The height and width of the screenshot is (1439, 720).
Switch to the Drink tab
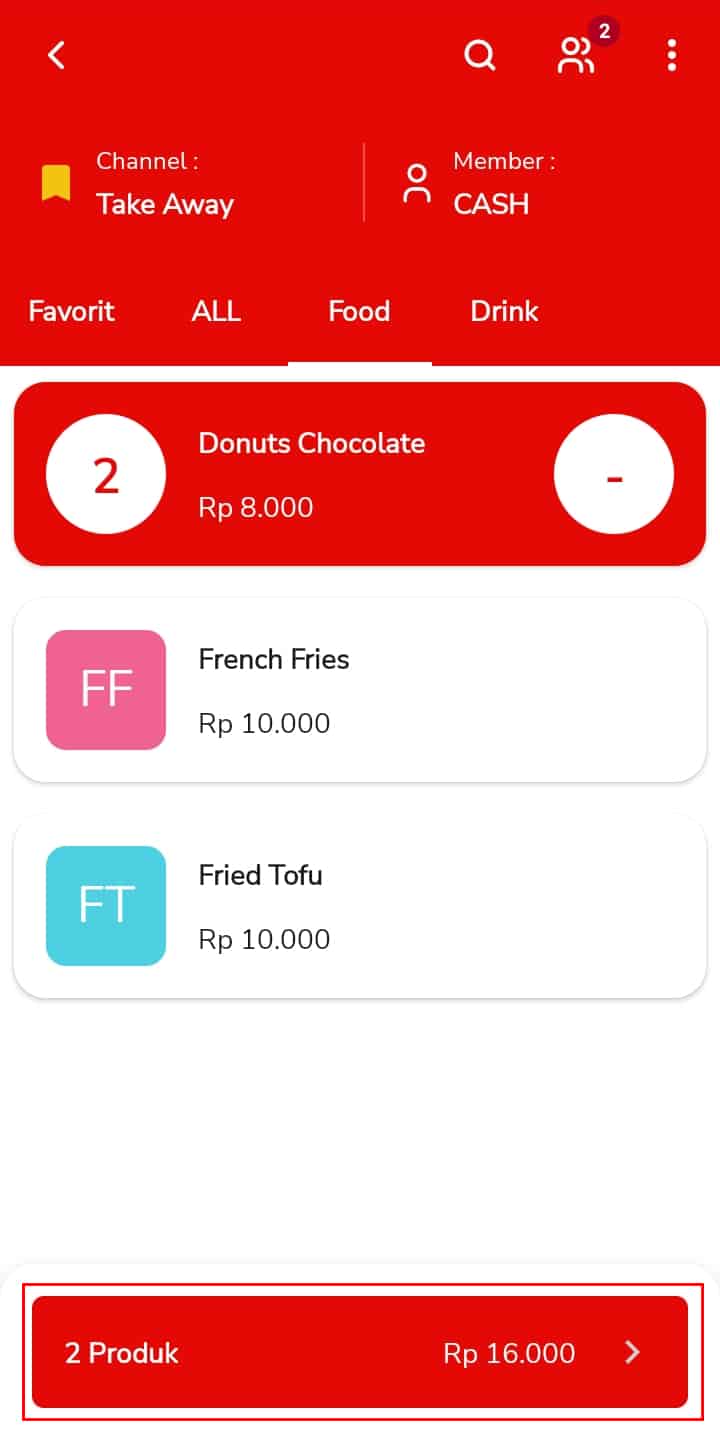point(504,311)
